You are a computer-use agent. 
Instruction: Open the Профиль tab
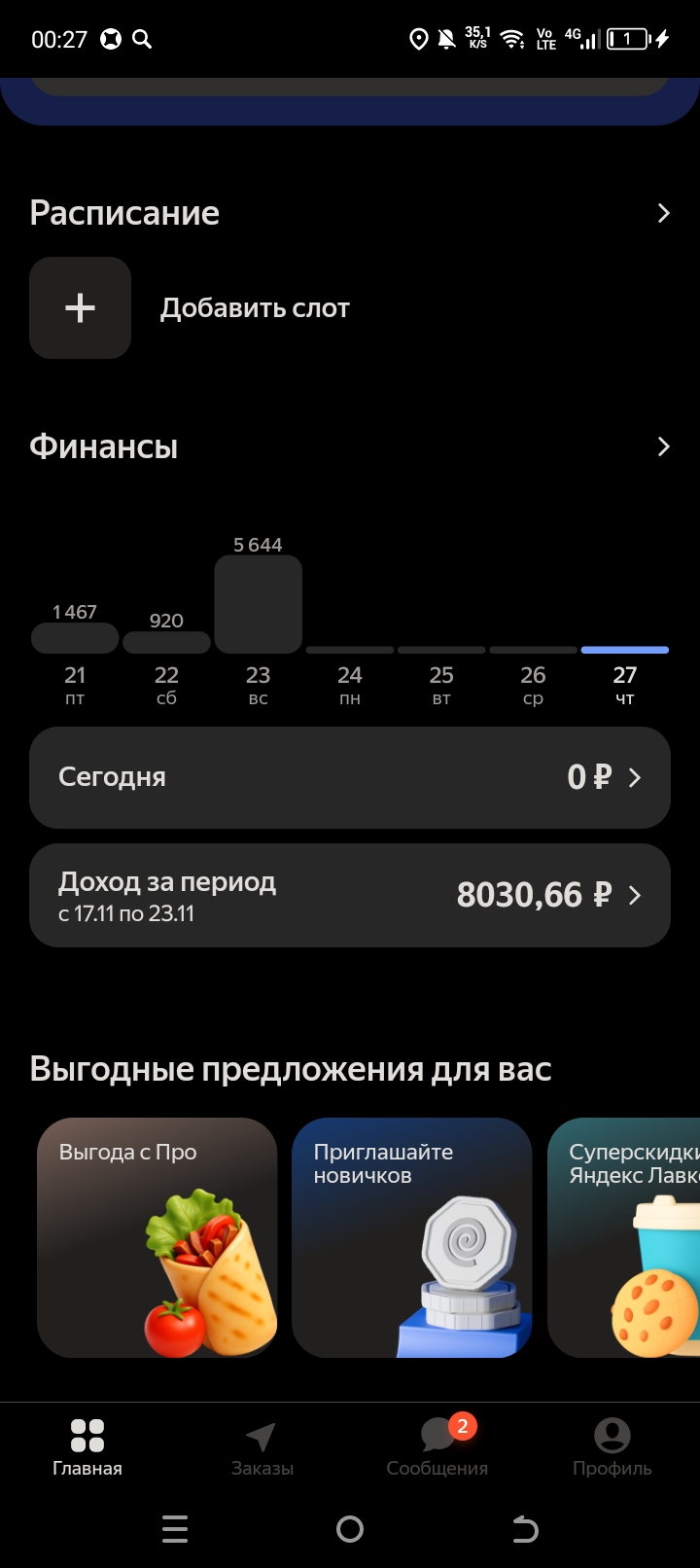tap(612, 1446)
